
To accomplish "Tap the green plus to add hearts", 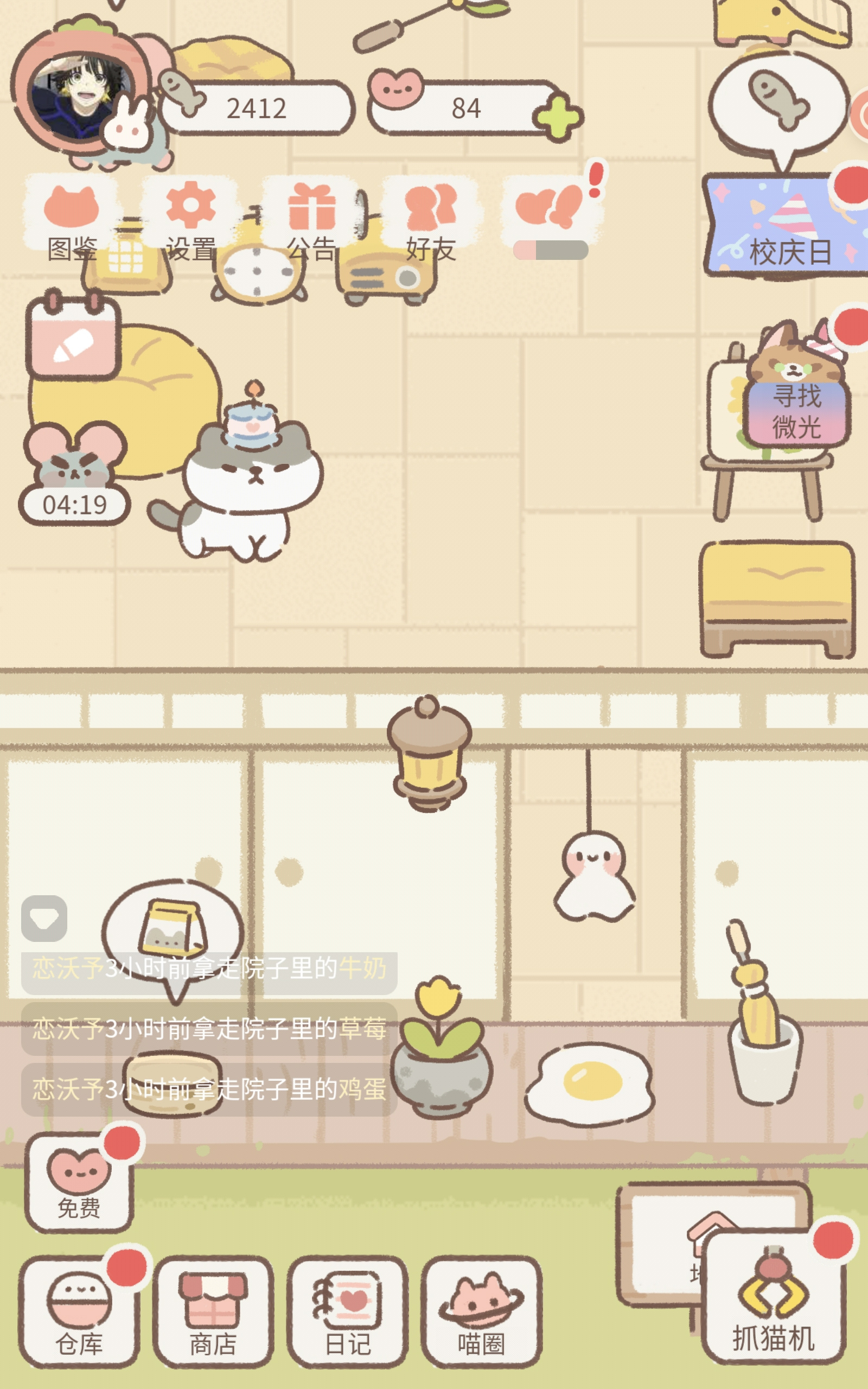I will [558, 118].
